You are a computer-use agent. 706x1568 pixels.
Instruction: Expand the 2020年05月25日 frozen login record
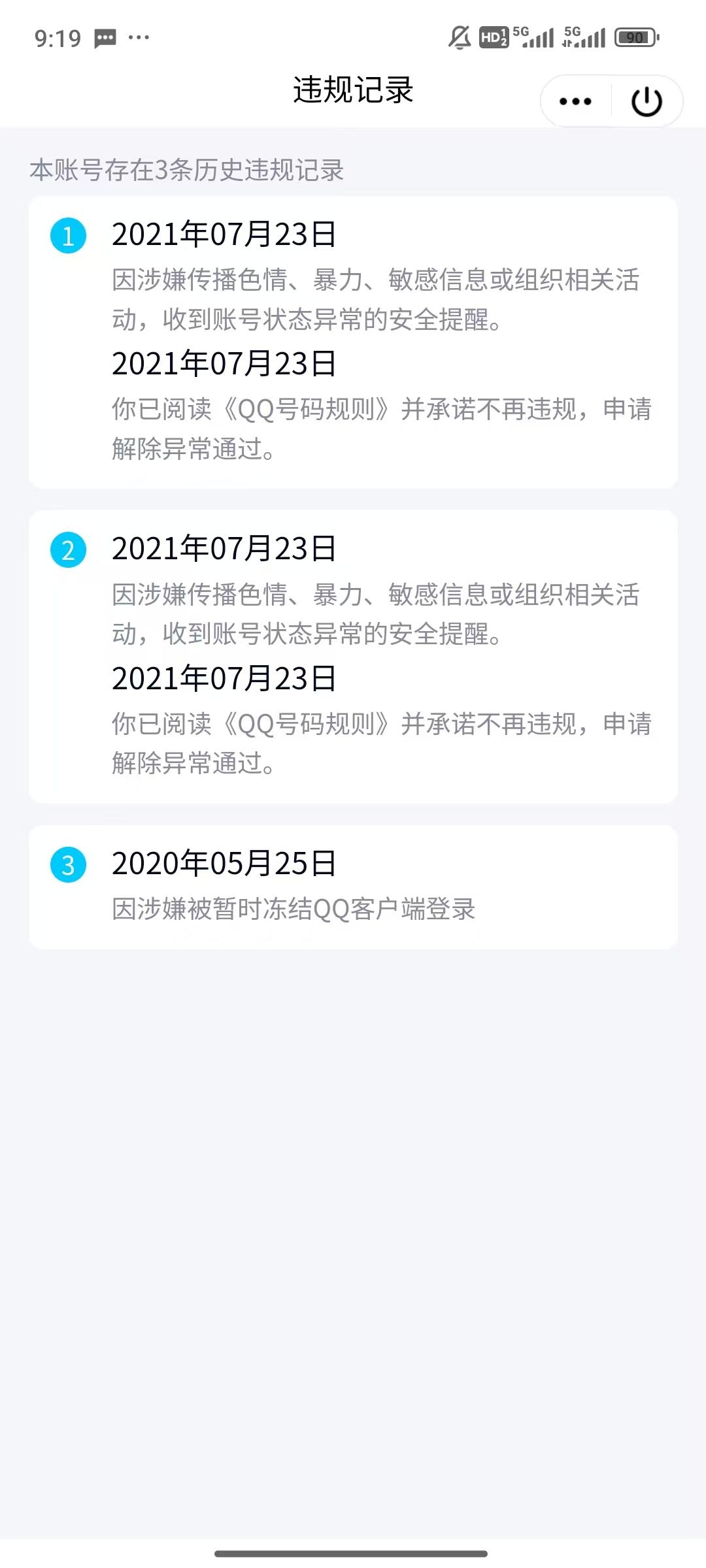coord(353,889)
